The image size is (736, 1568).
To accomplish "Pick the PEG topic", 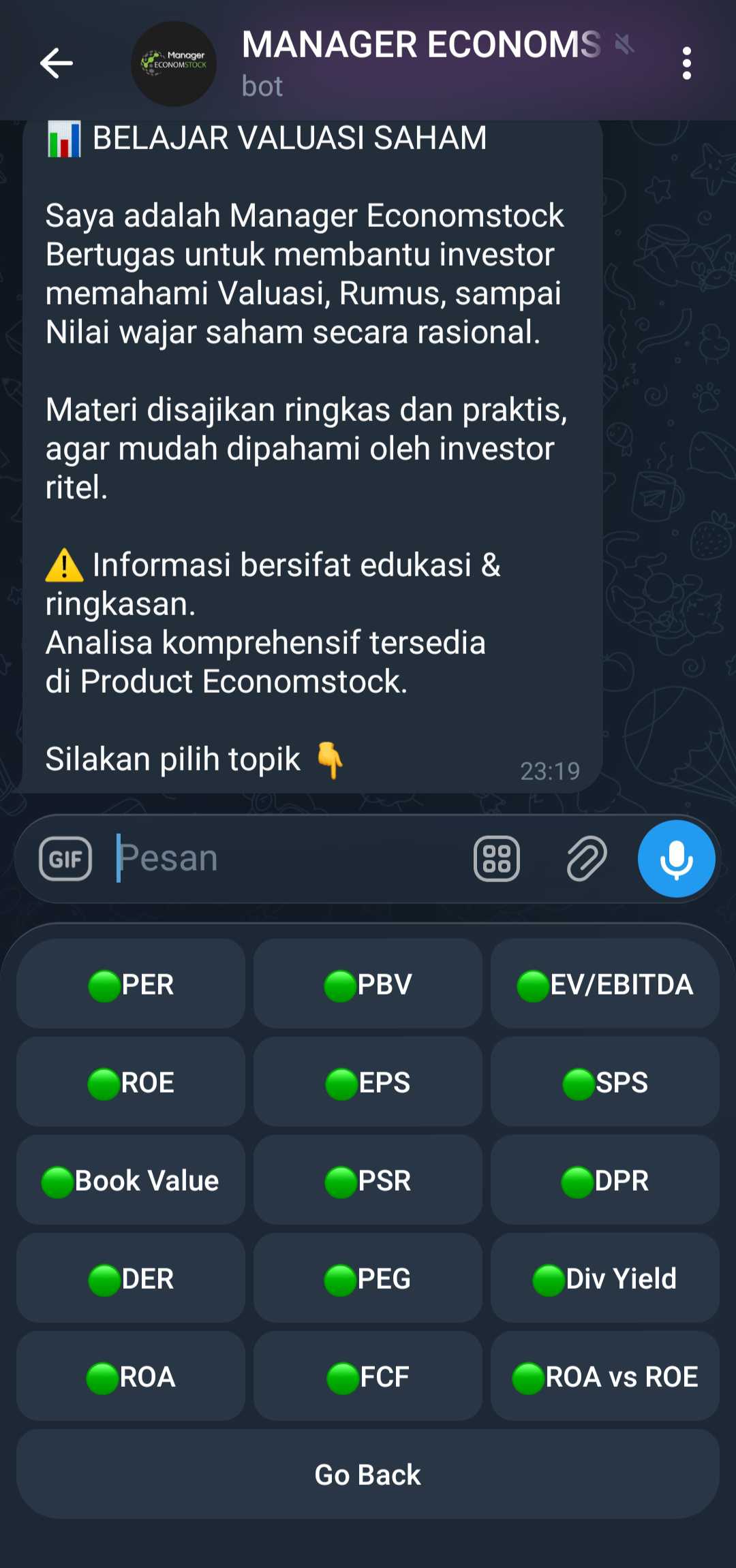I will (368, 1279).
